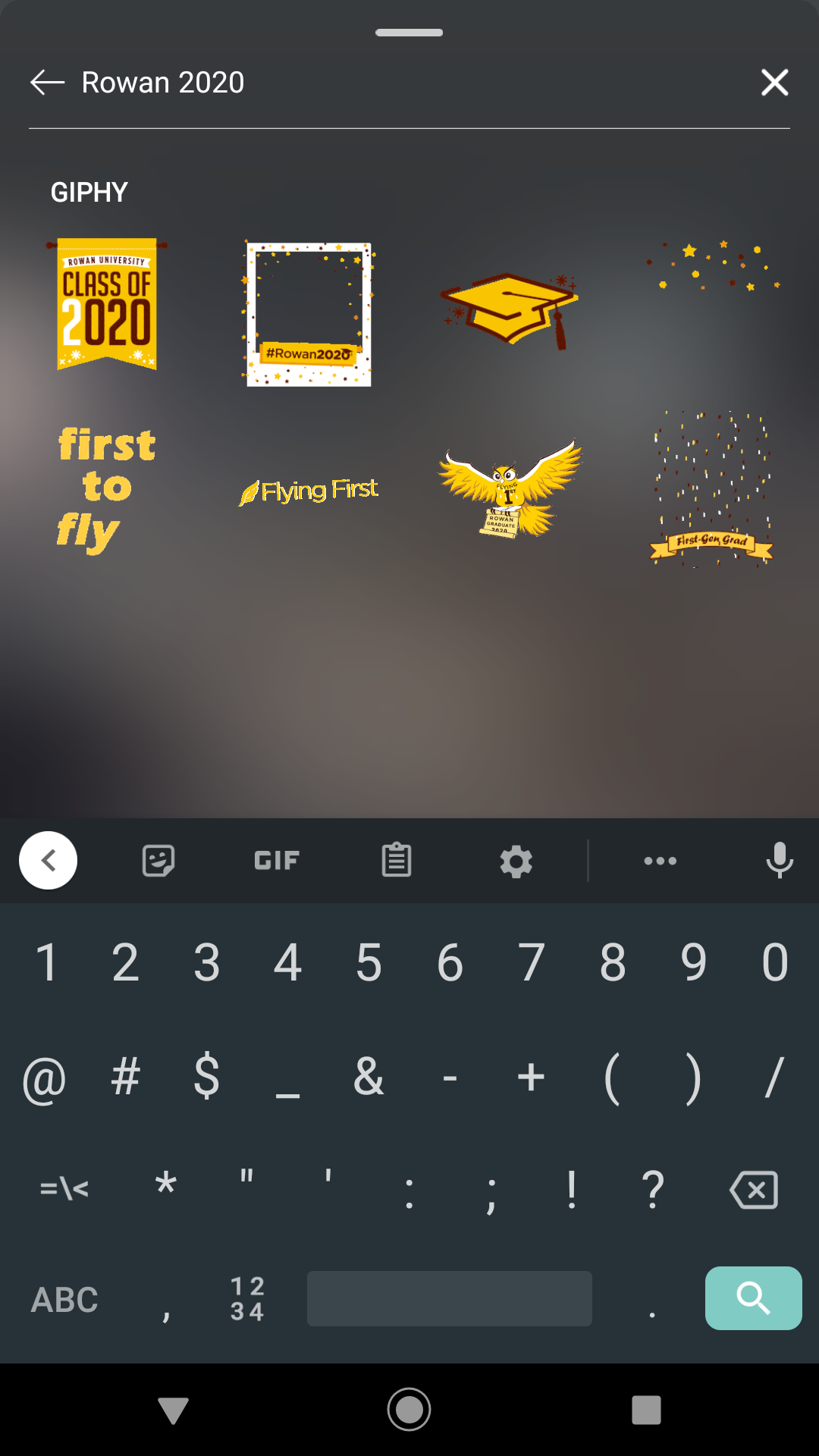The height and width of the screenshot is (1456, 819).
Task: Select the Class of 2020 banner sticker
Action: point(107,304)
